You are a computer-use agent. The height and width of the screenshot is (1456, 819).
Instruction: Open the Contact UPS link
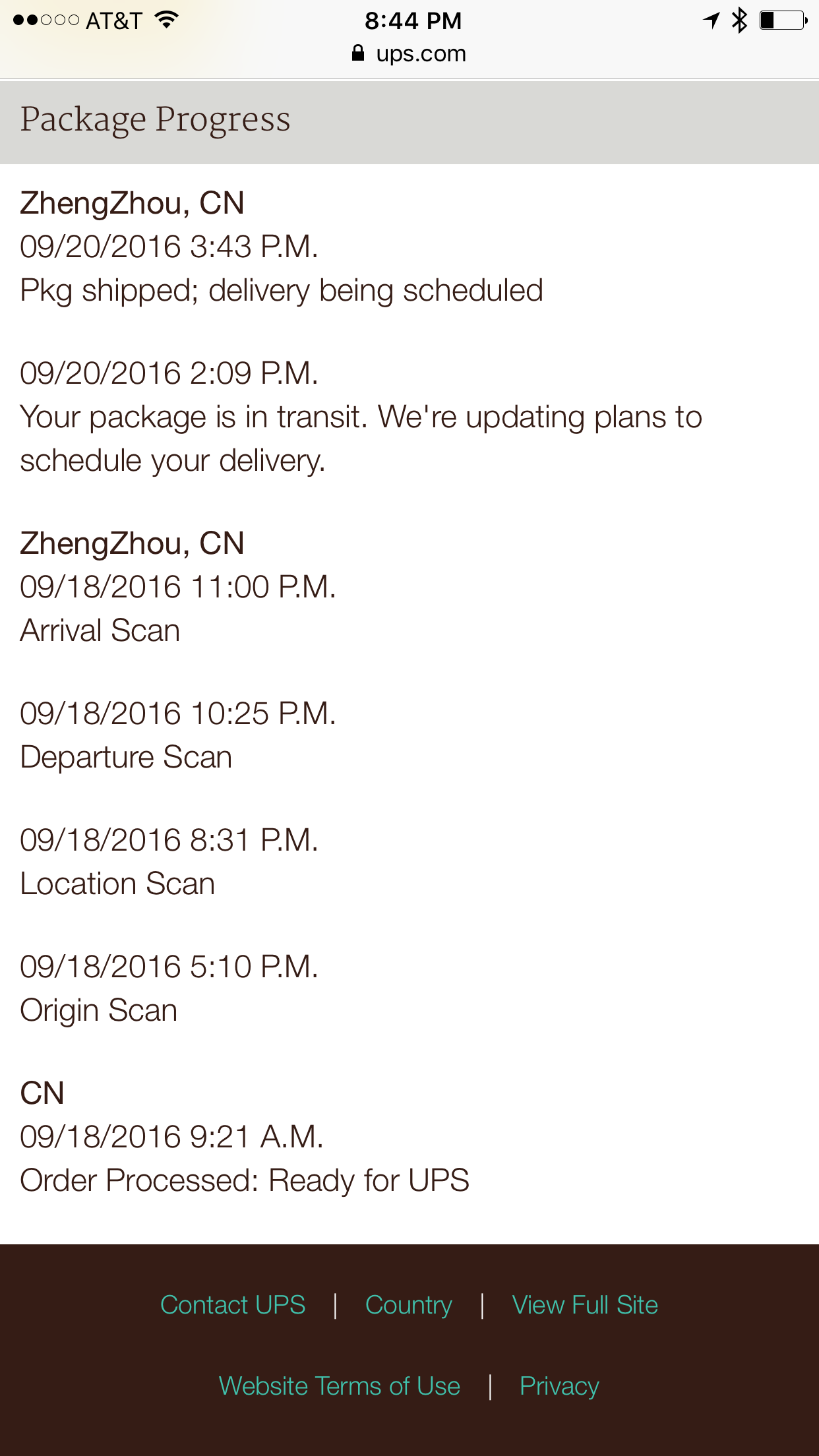[x=233, y=1305]
